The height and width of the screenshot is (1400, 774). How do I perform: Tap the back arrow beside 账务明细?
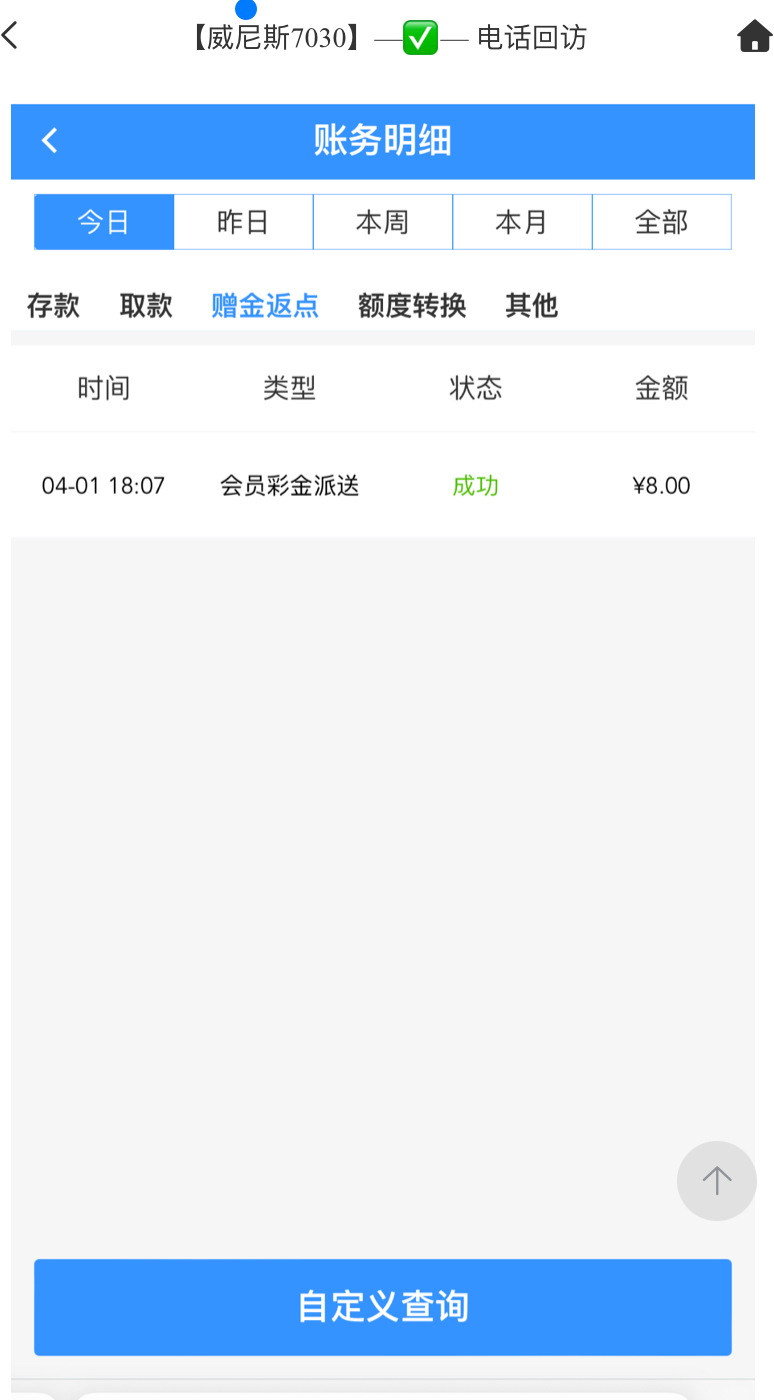(50, 141)
